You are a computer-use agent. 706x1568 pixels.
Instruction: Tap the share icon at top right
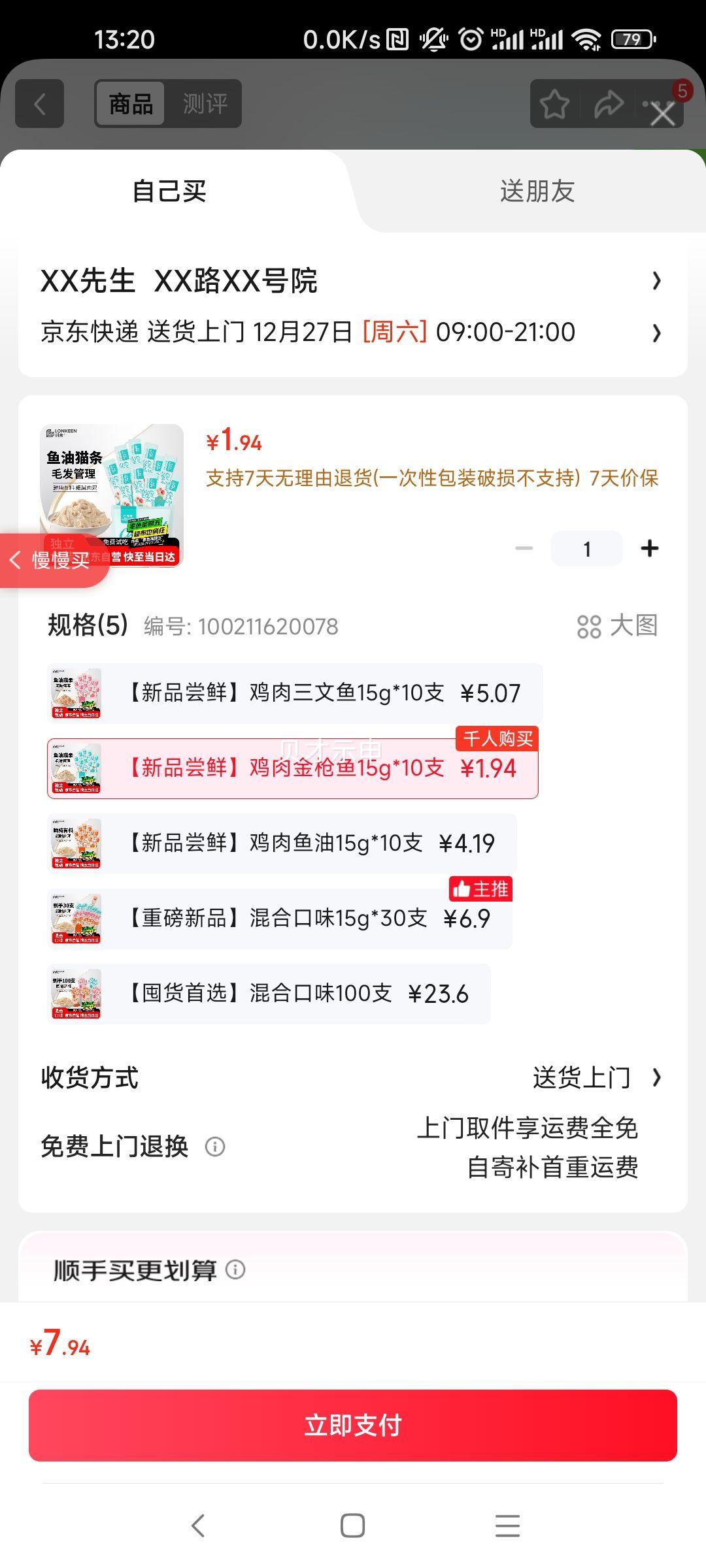coord(609,103)
